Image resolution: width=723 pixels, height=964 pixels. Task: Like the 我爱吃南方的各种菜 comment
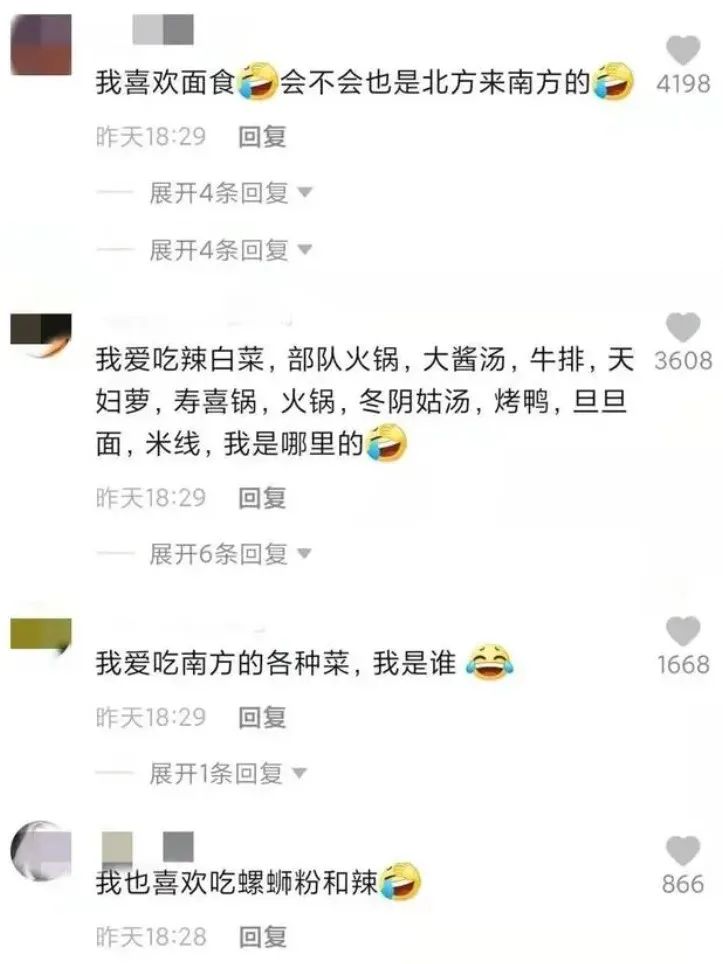684,631
